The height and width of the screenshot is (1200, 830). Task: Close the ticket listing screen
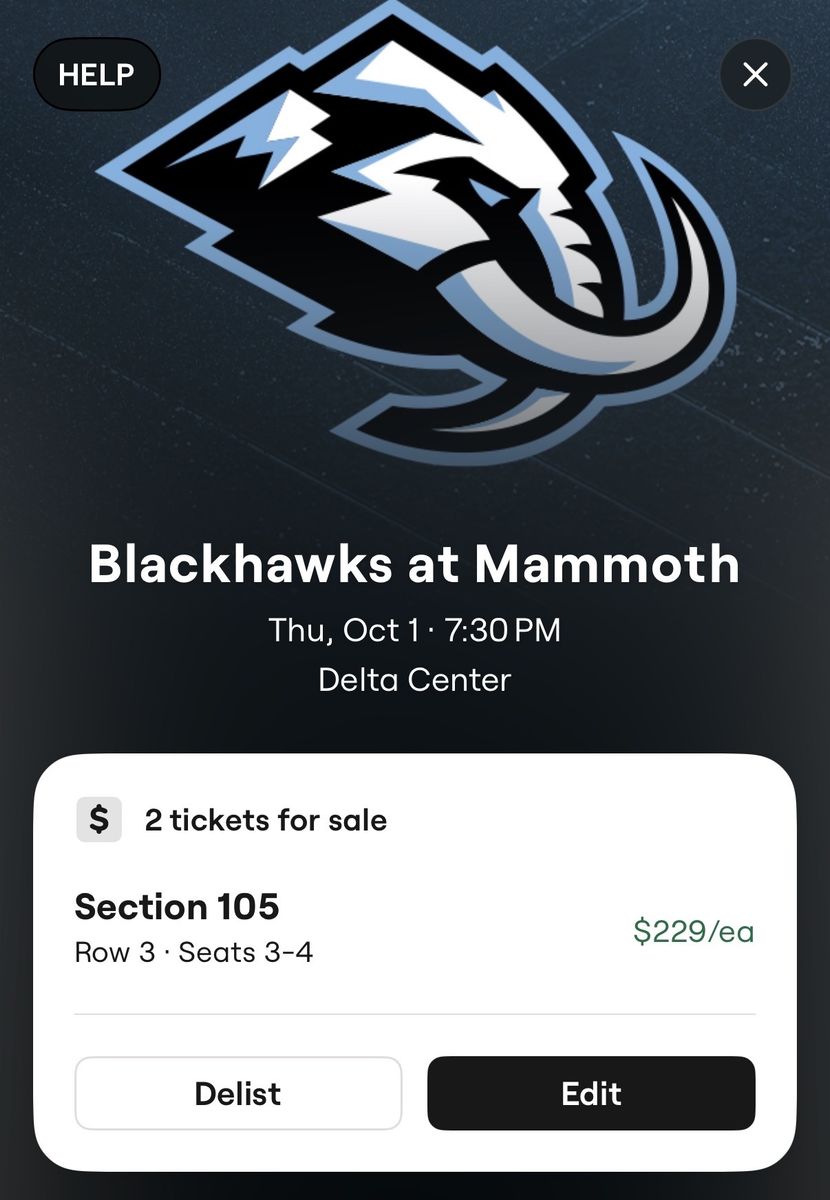[755, 75]
